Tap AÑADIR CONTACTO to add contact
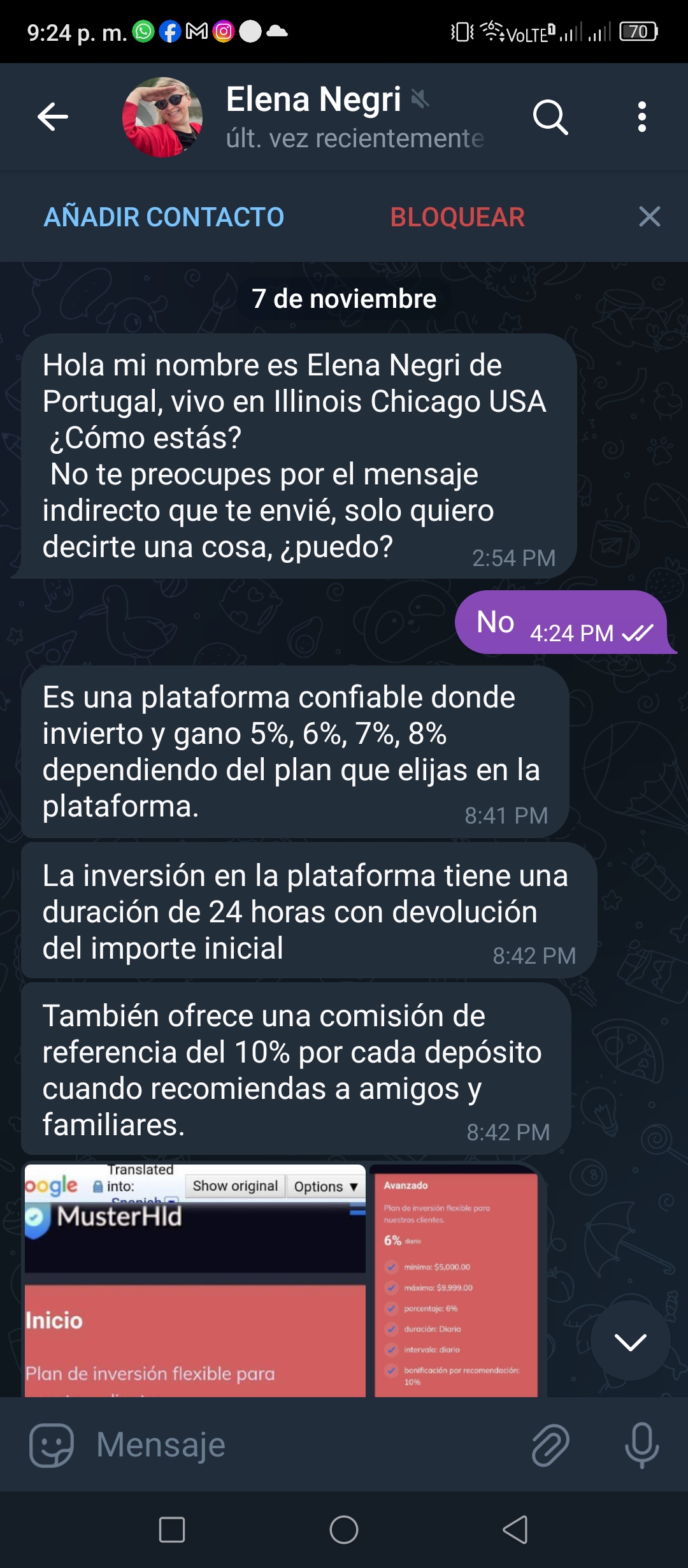This screenshot has width=688, height=1568. (164, 217)
